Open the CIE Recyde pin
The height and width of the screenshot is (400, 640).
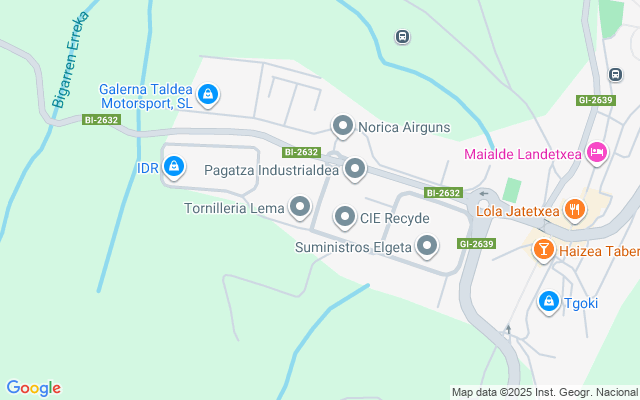345,217
